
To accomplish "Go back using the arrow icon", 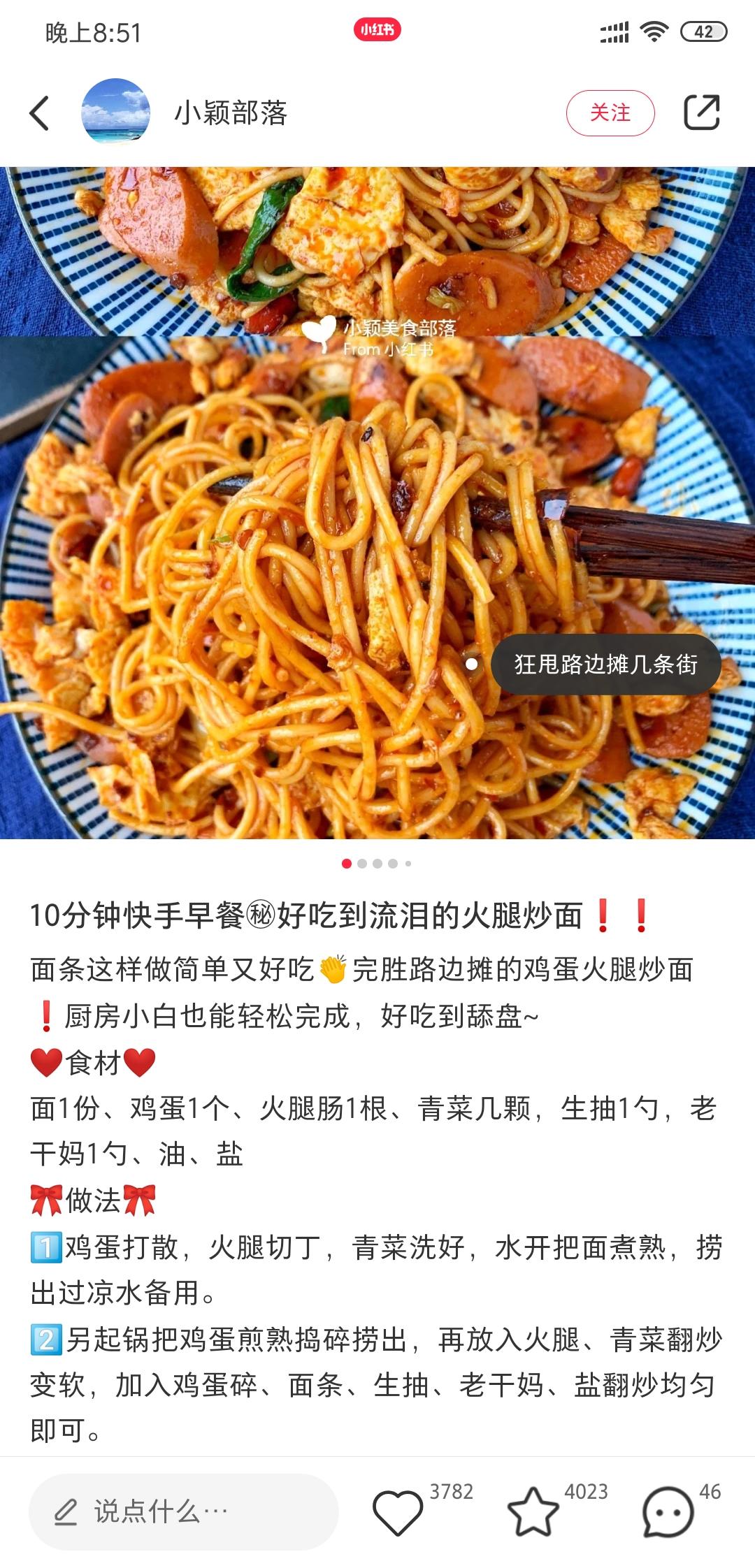I will point(40,112).
